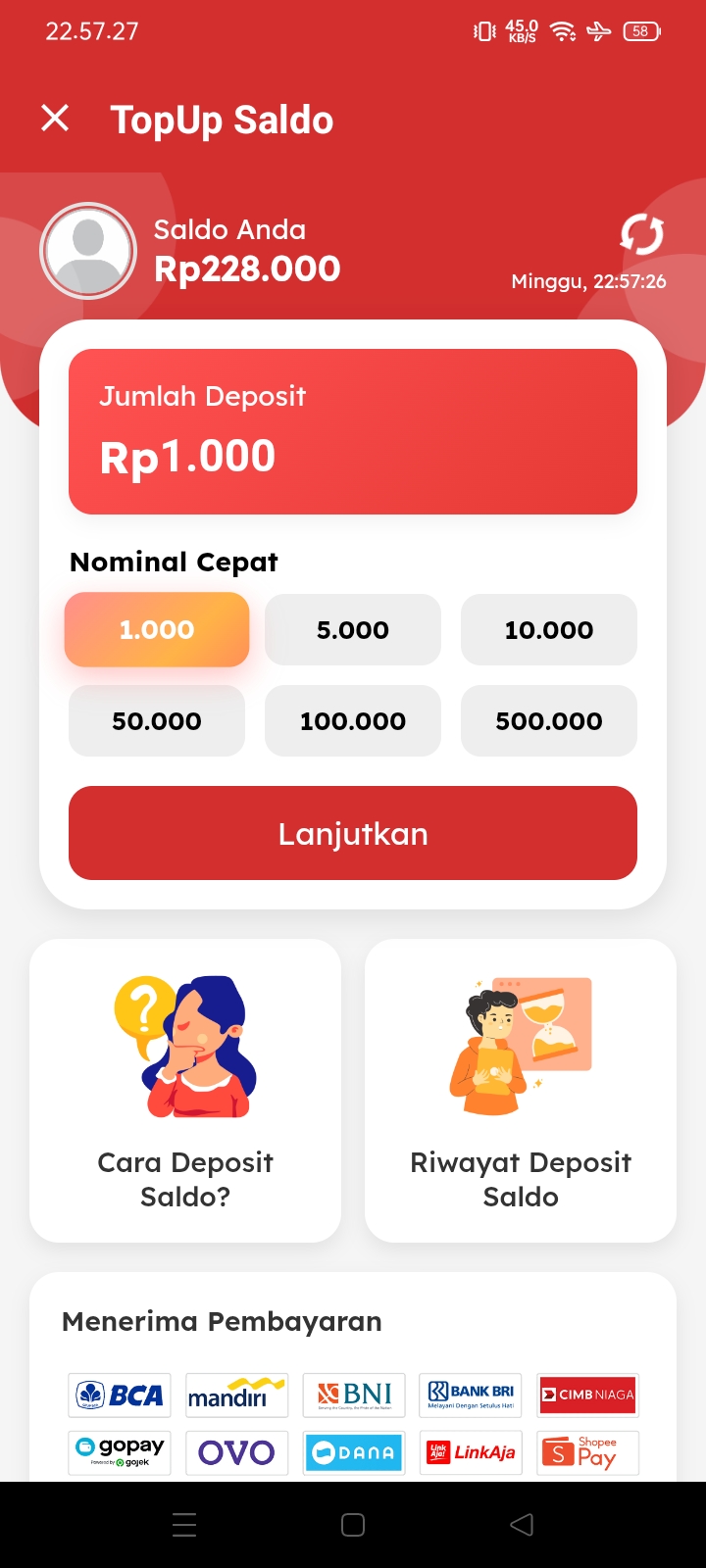Select the 1.000 quick nominal

click(x=157, y=629)
